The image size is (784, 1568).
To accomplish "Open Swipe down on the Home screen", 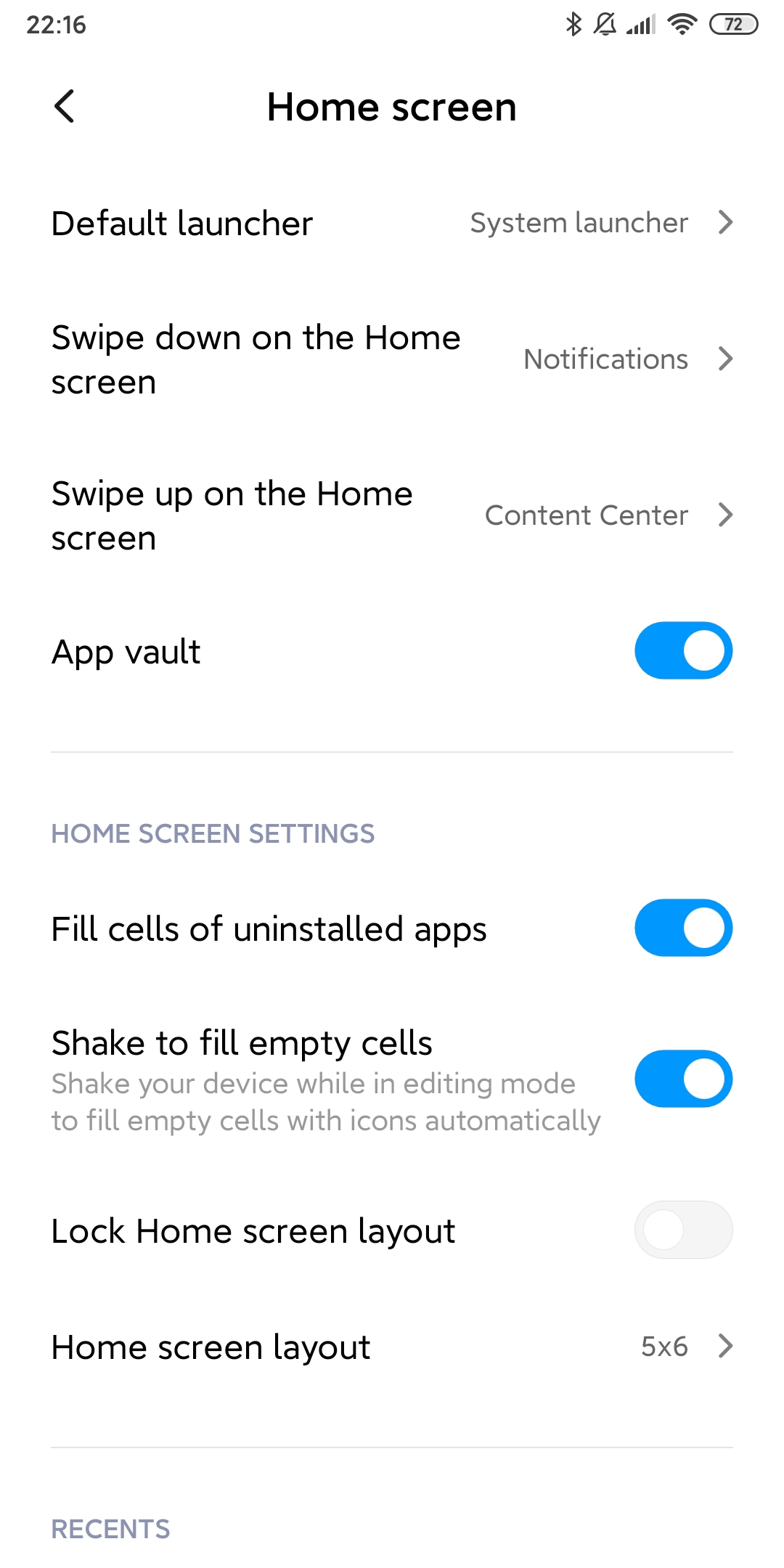I will pos(392,359).
